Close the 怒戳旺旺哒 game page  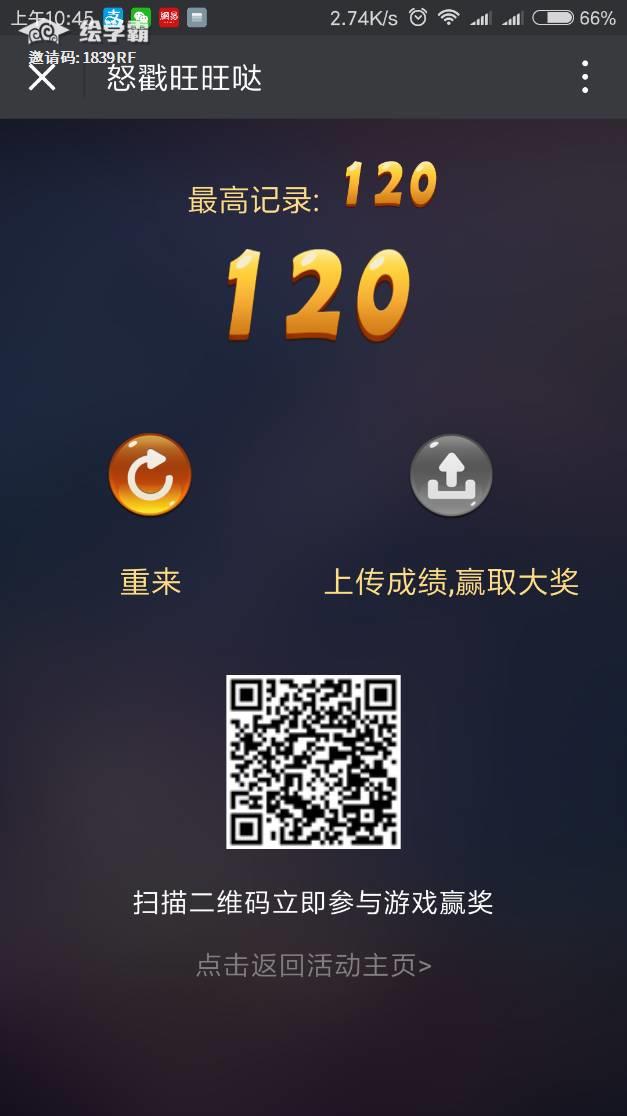coord(42,76)
